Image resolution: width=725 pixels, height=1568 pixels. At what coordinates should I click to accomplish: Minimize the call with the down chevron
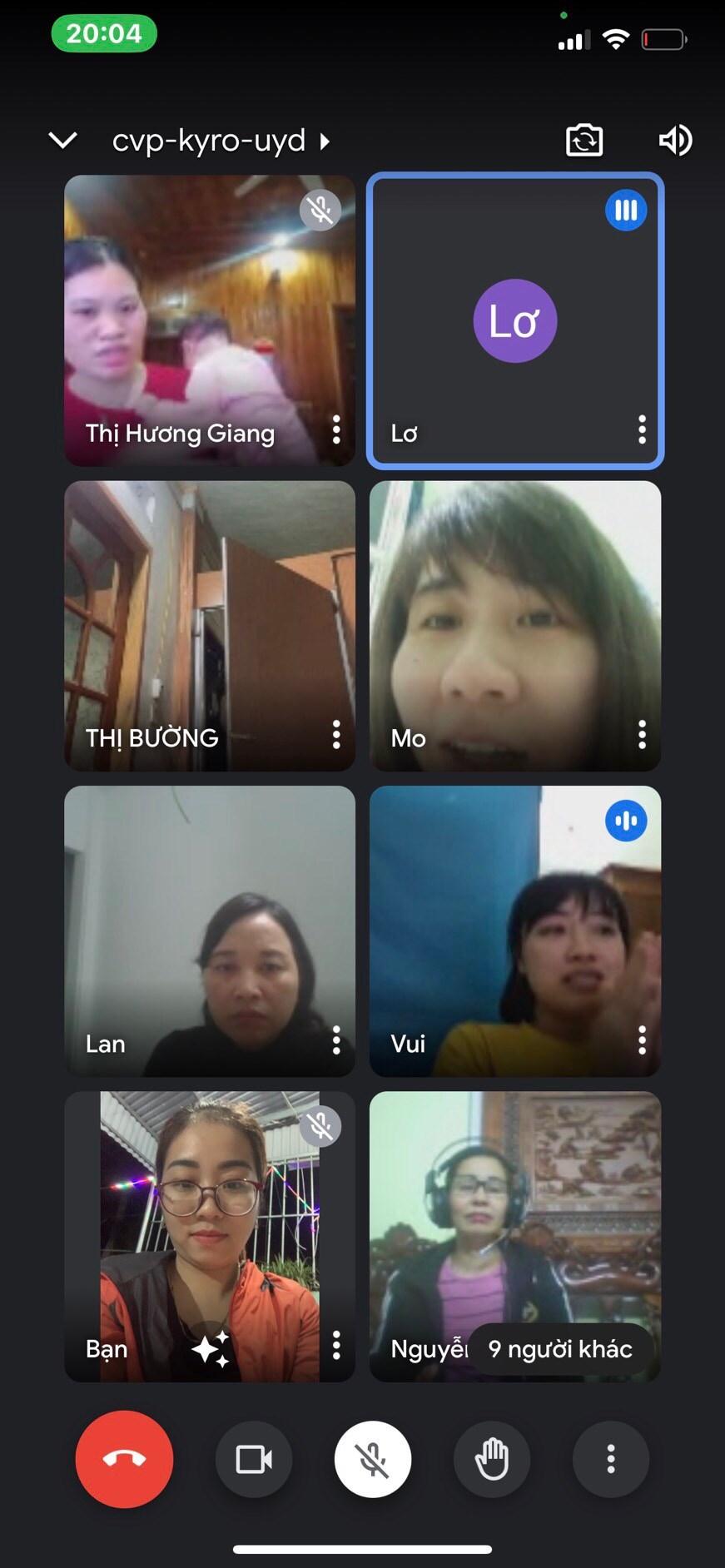63,140
